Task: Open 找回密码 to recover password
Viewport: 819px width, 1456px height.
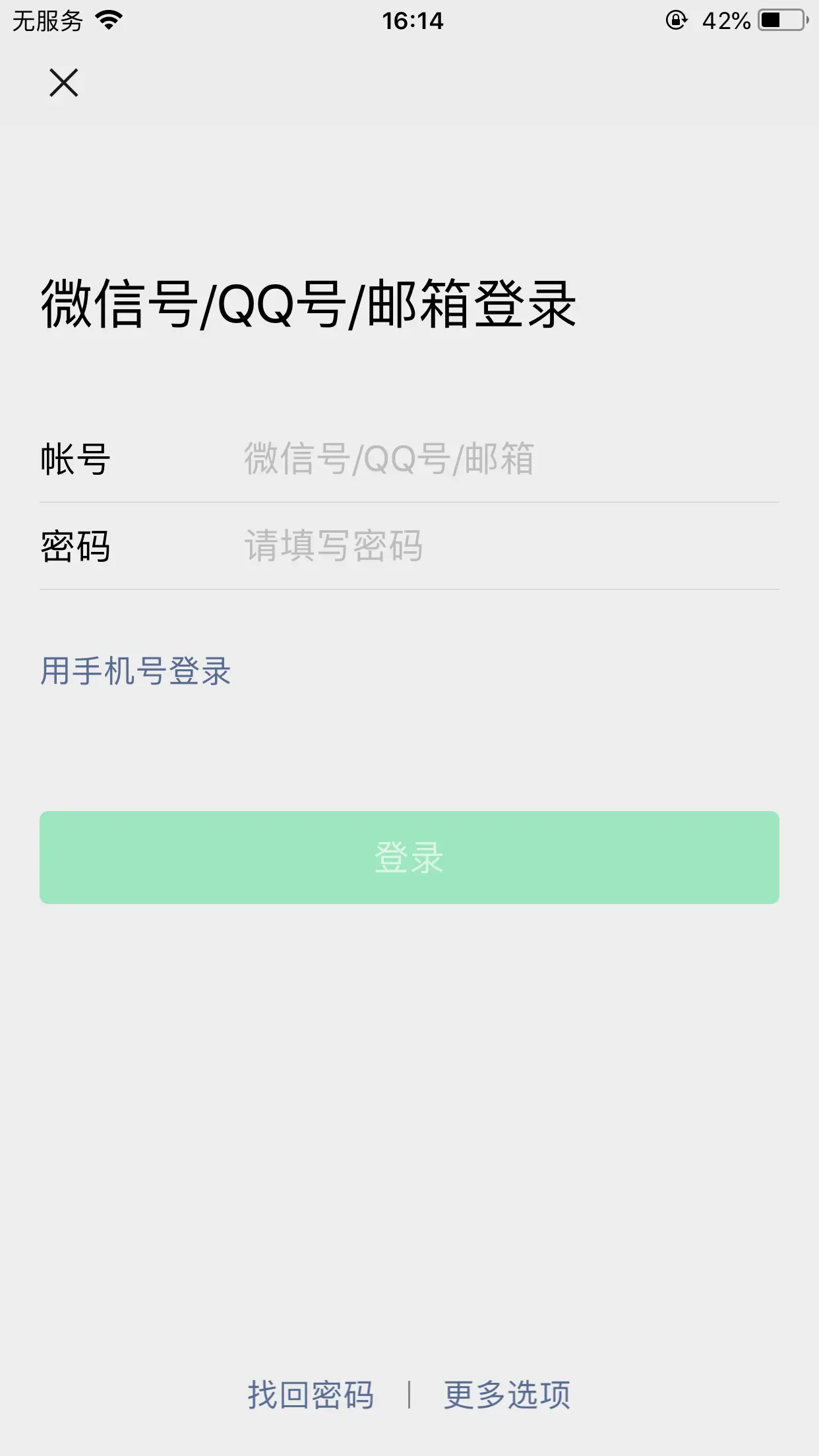Action: (x=311, y=1395)
